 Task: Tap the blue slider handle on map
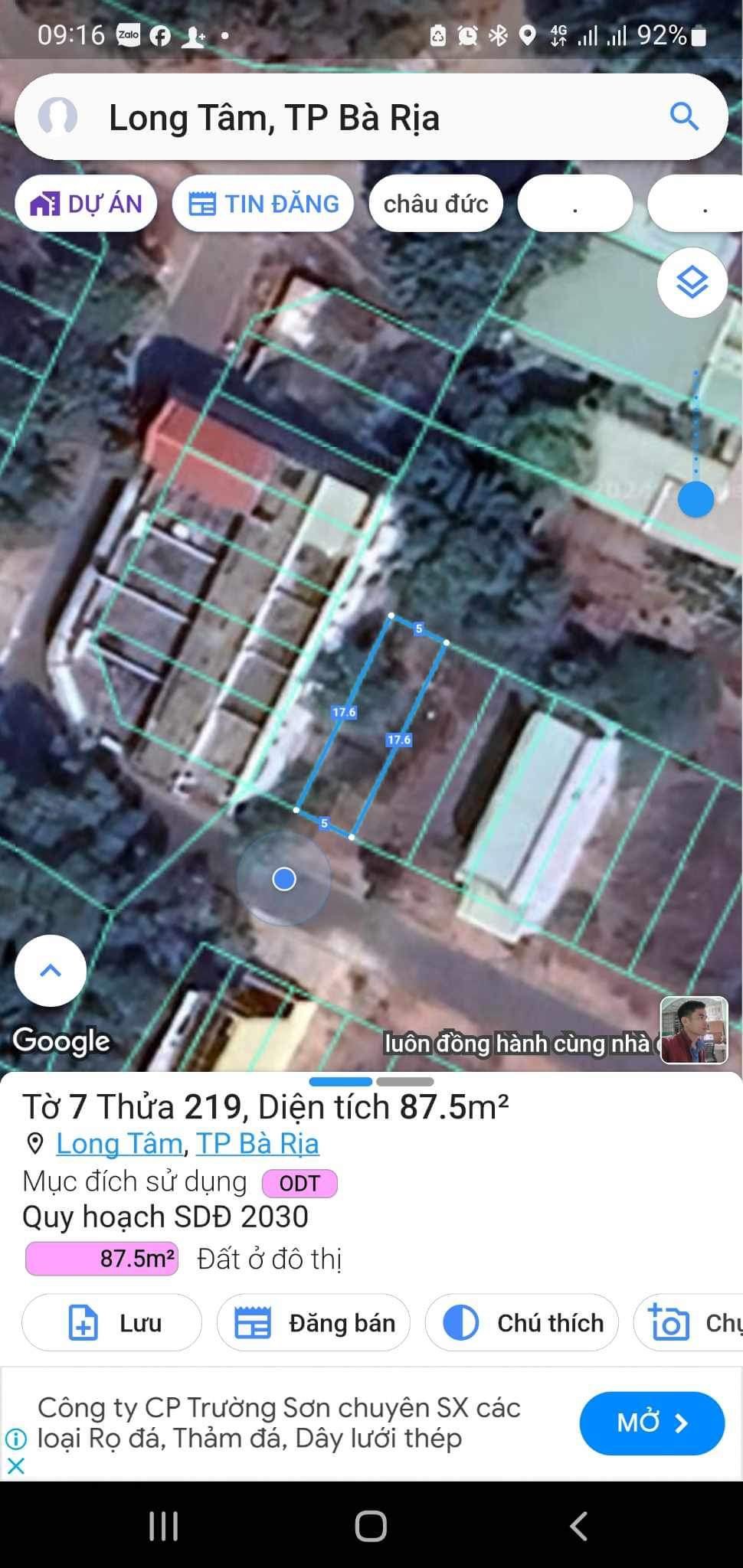696,500
